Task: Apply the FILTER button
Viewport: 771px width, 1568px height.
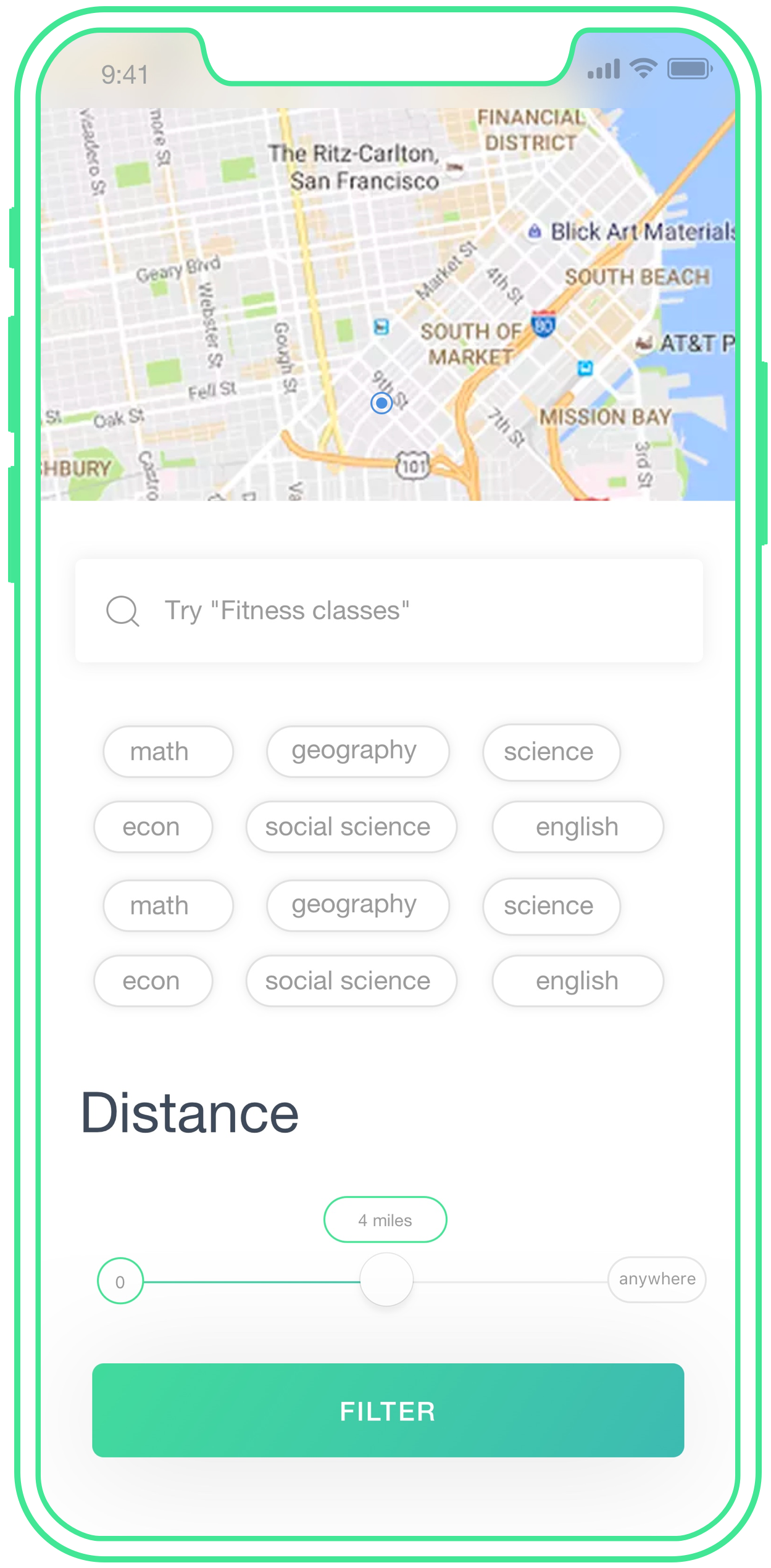Action: (x=388, y=1411)
